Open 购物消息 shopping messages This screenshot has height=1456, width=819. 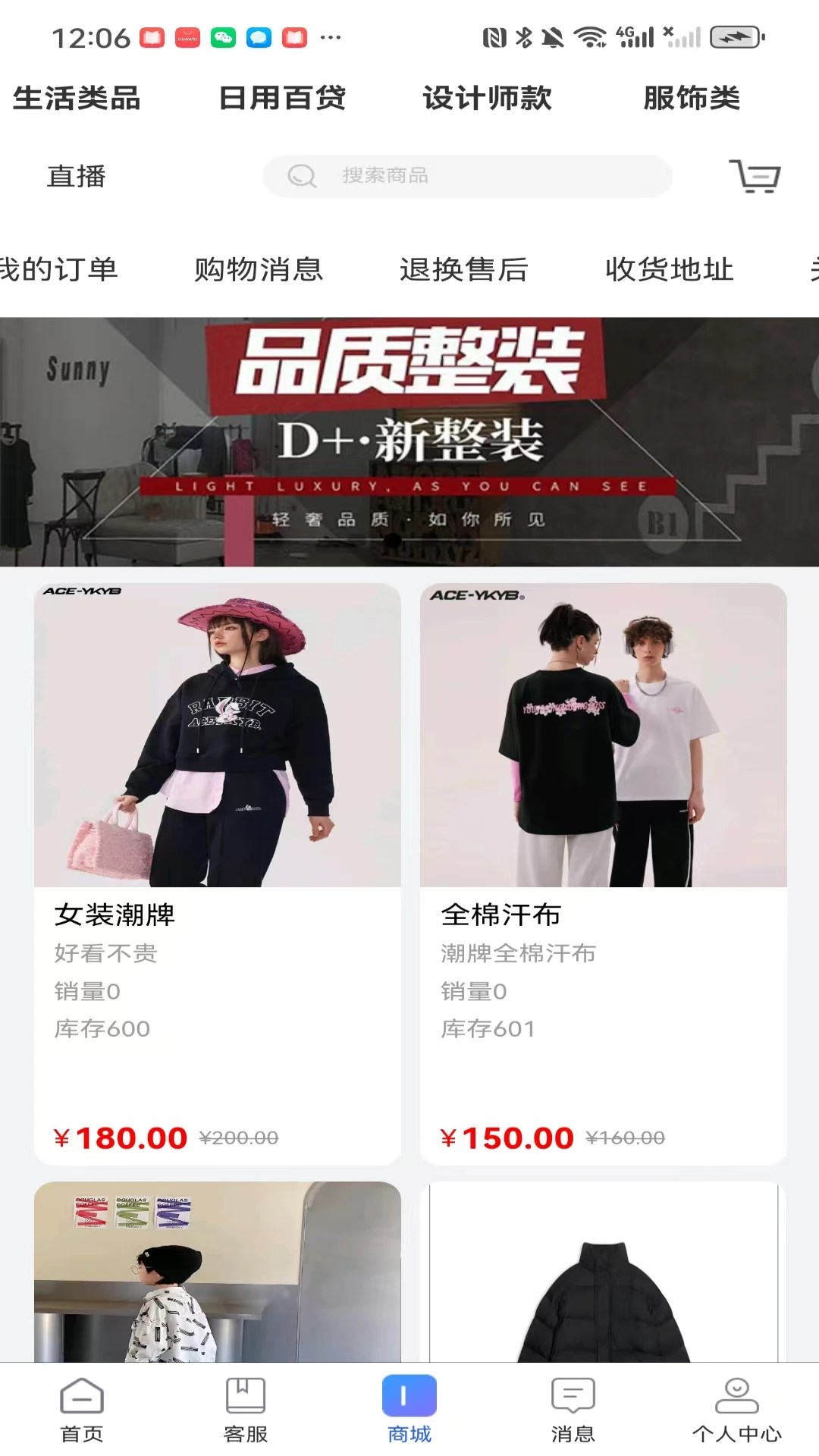(259, 269)
